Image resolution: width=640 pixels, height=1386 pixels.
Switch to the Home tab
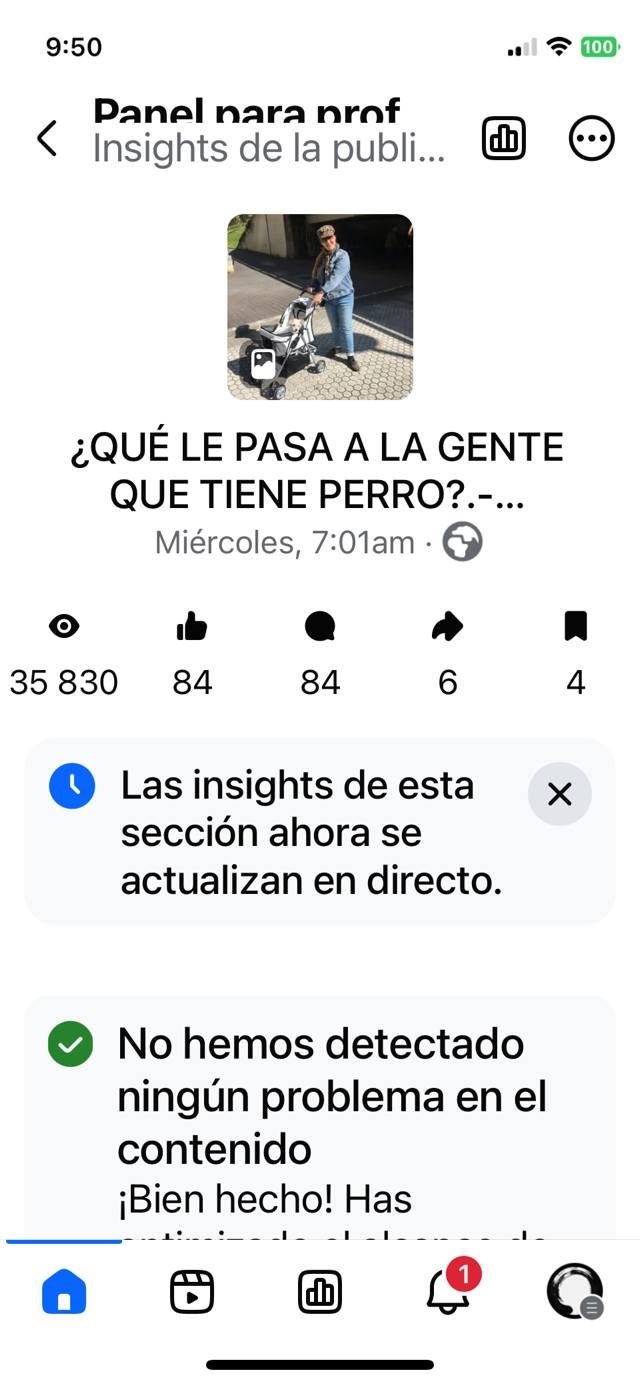coord(64,1292)
